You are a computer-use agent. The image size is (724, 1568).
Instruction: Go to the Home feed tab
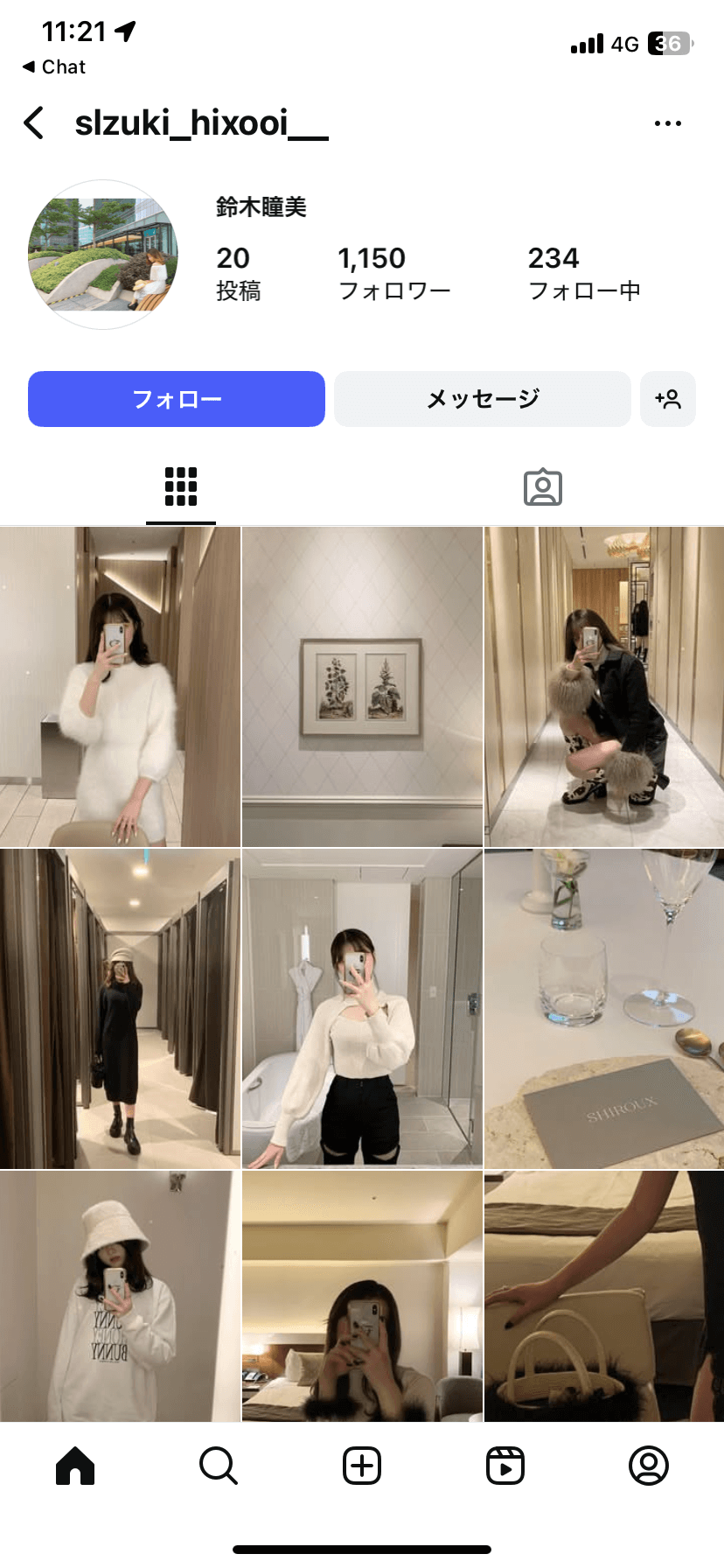click(x=75, y=1465)
